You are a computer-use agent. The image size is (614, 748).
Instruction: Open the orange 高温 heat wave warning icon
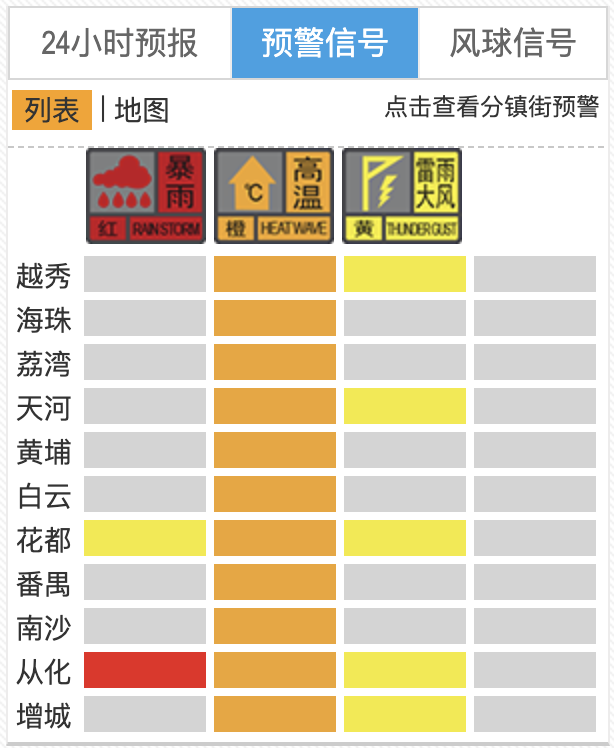click(x=274, y=196)
